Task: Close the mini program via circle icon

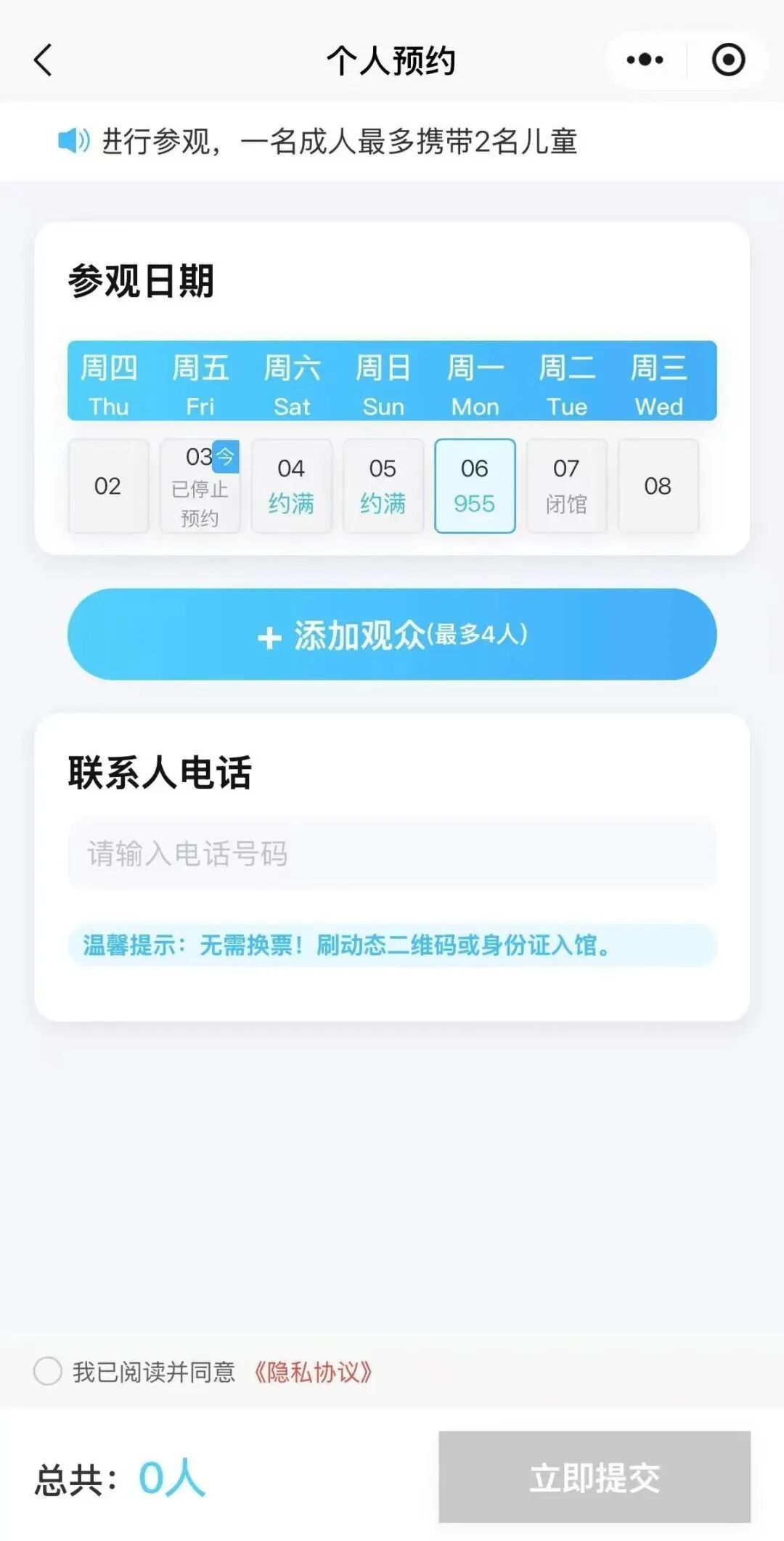Action: click(728, 60)
